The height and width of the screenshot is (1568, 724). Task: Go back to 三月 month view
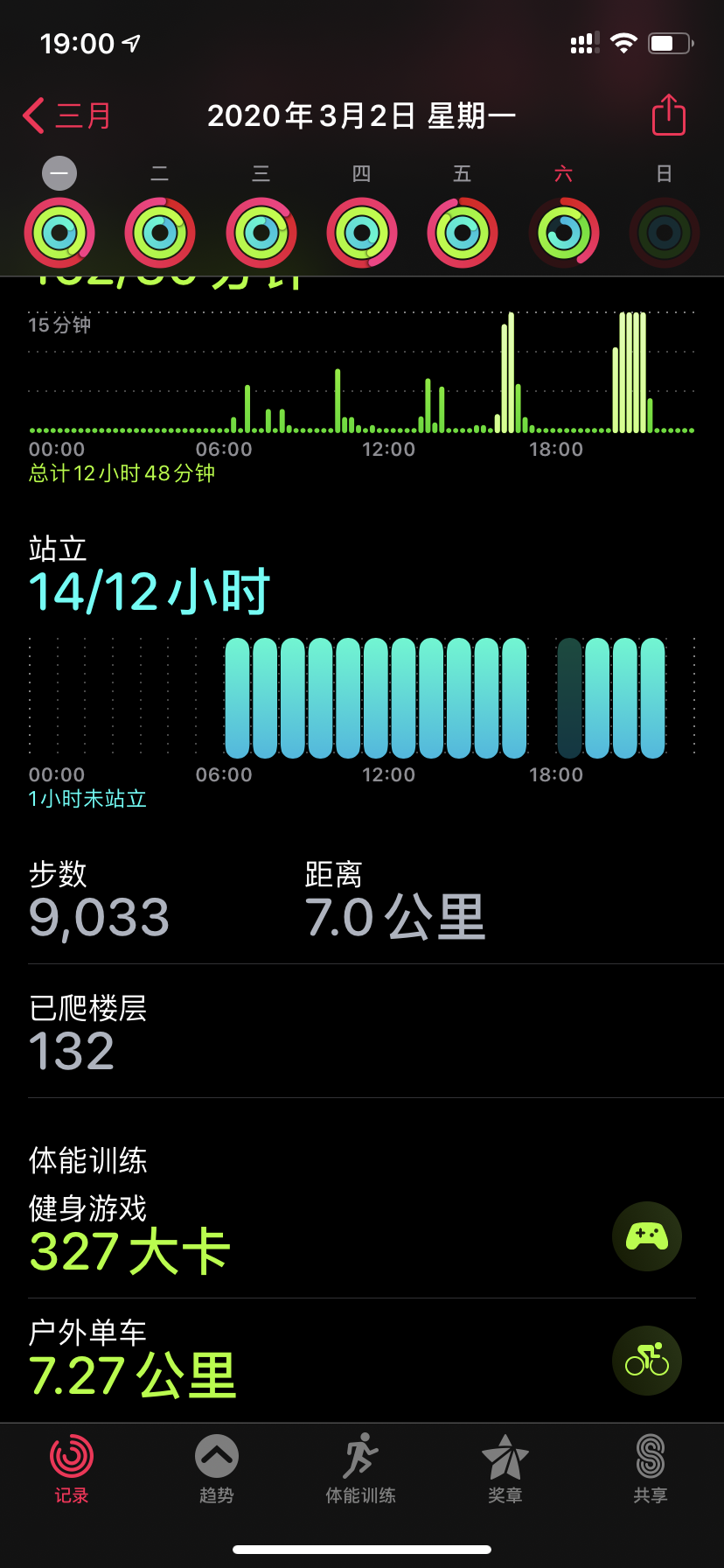[x=67, y=115]
